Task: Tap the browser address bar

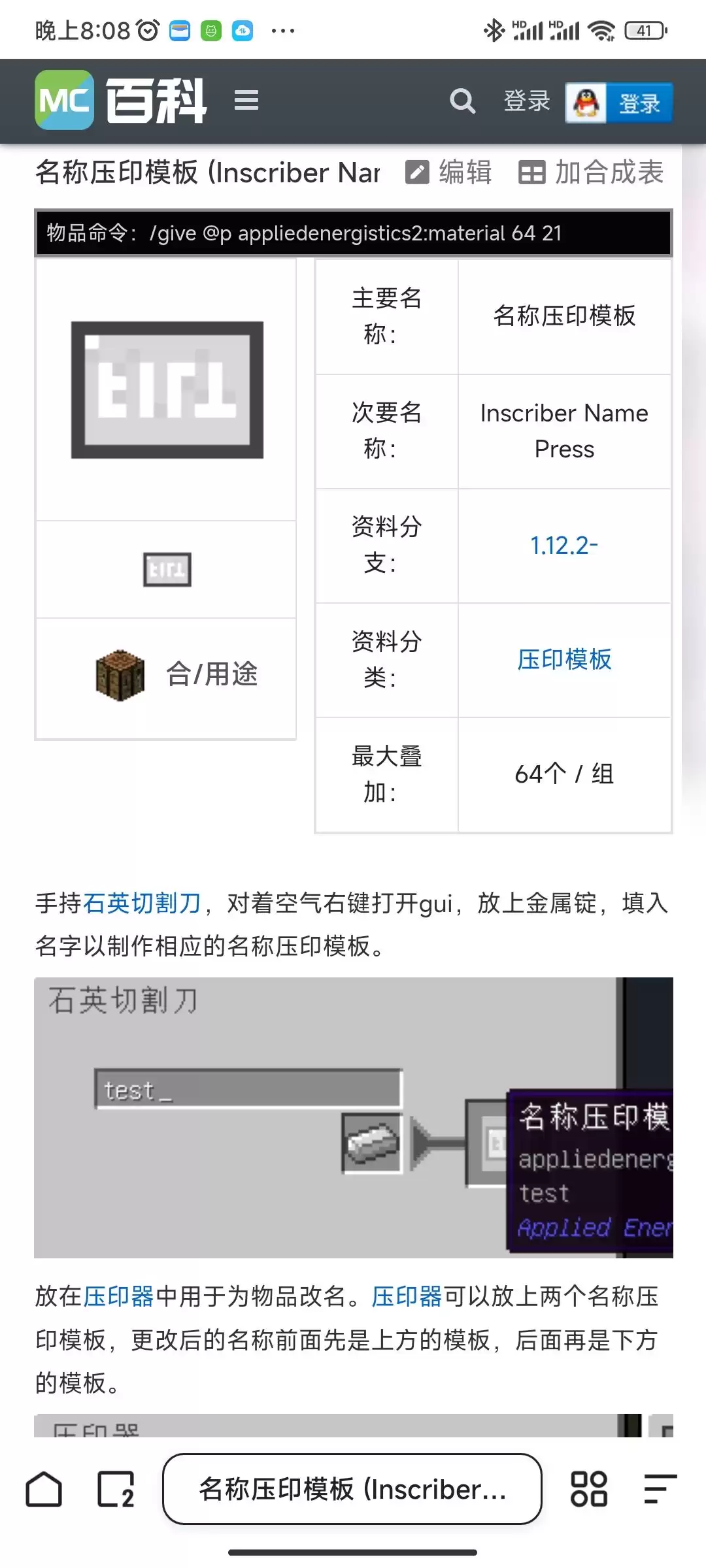Action: (x=352, y=1490)
